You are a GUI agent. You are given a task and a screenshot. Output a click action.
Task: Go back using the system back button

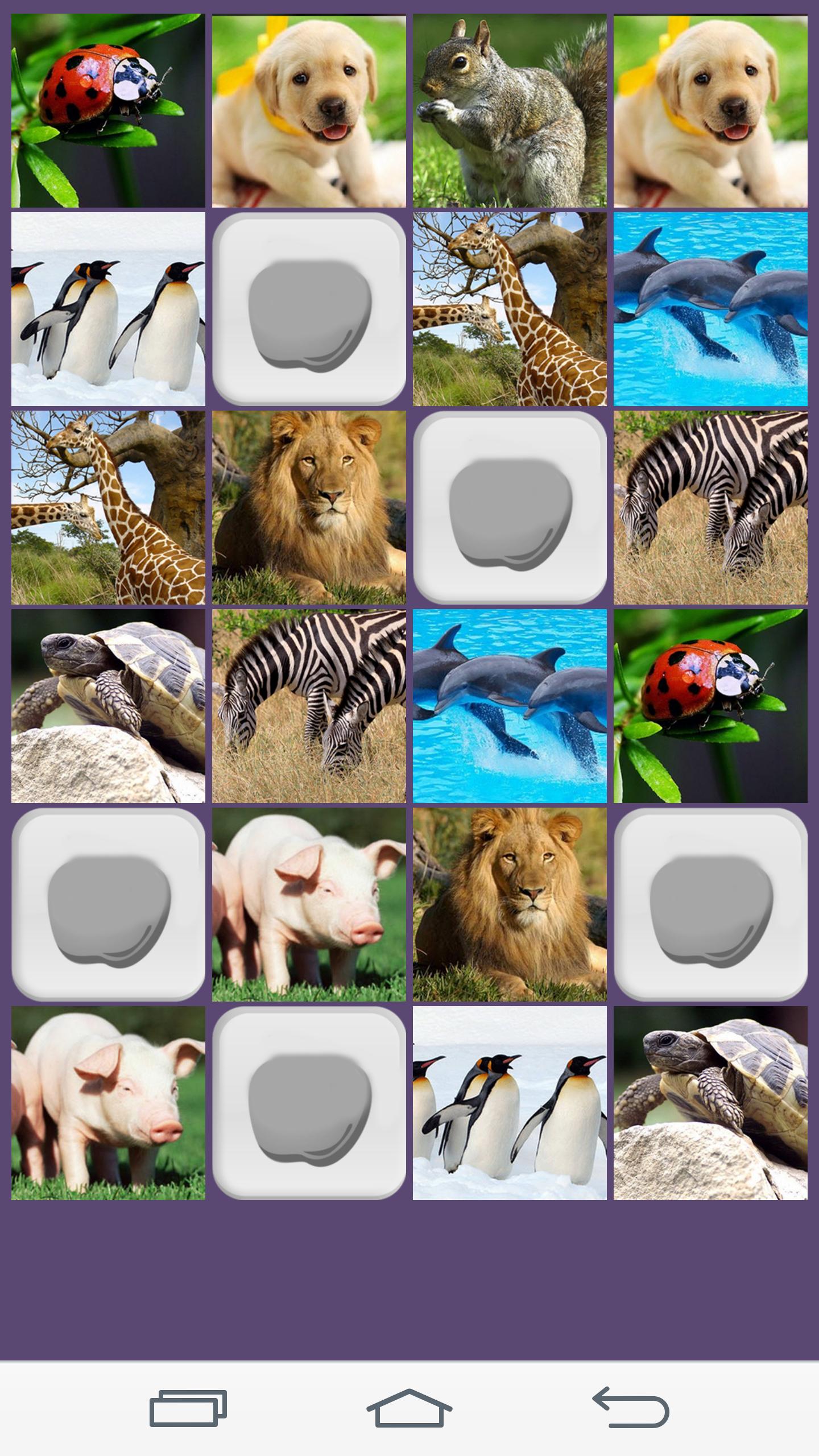point(630,1408)
